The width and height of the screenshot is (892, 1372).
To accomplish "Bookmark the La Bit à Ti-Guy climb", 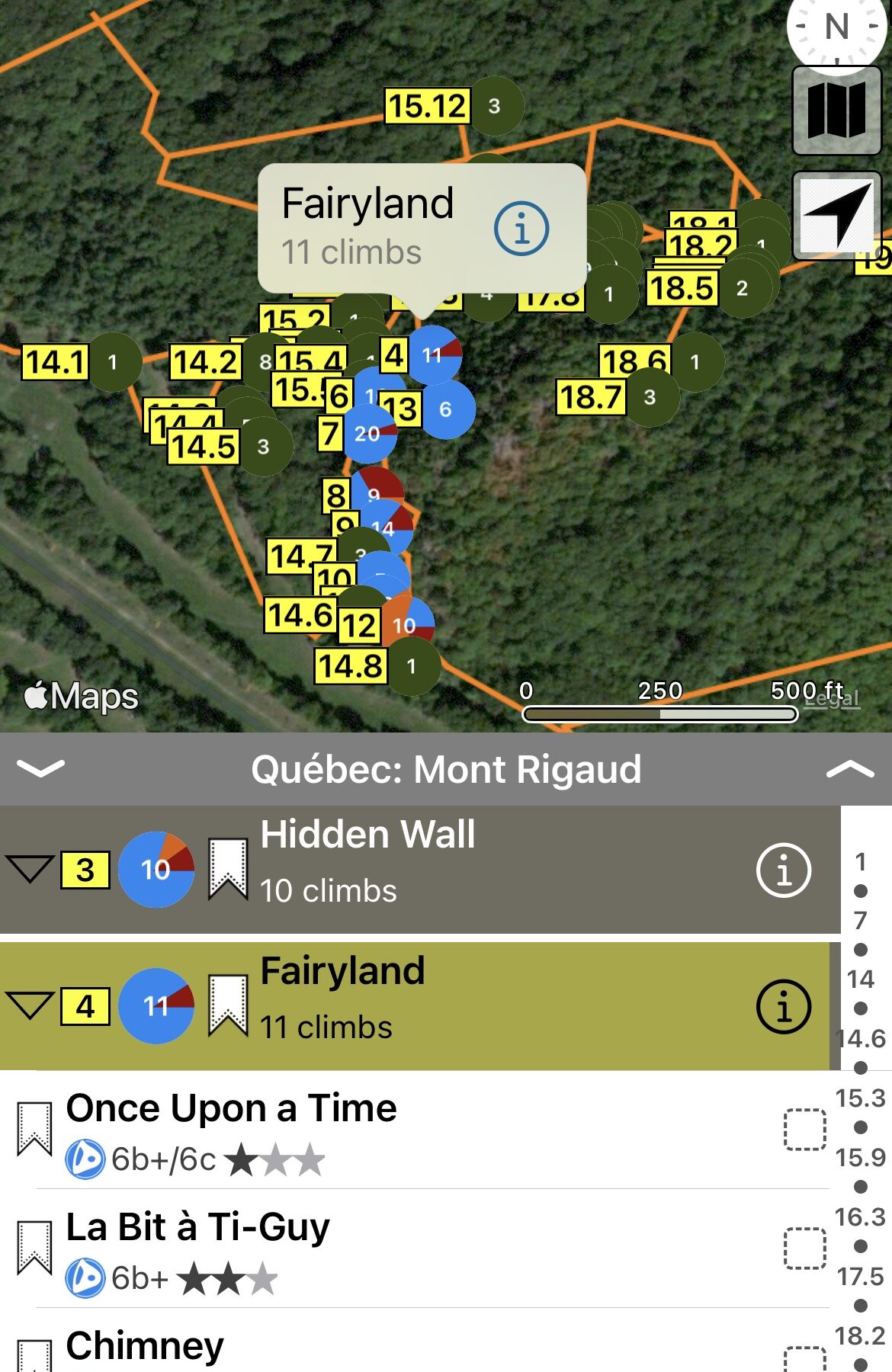I will (x=35, y=1247).
